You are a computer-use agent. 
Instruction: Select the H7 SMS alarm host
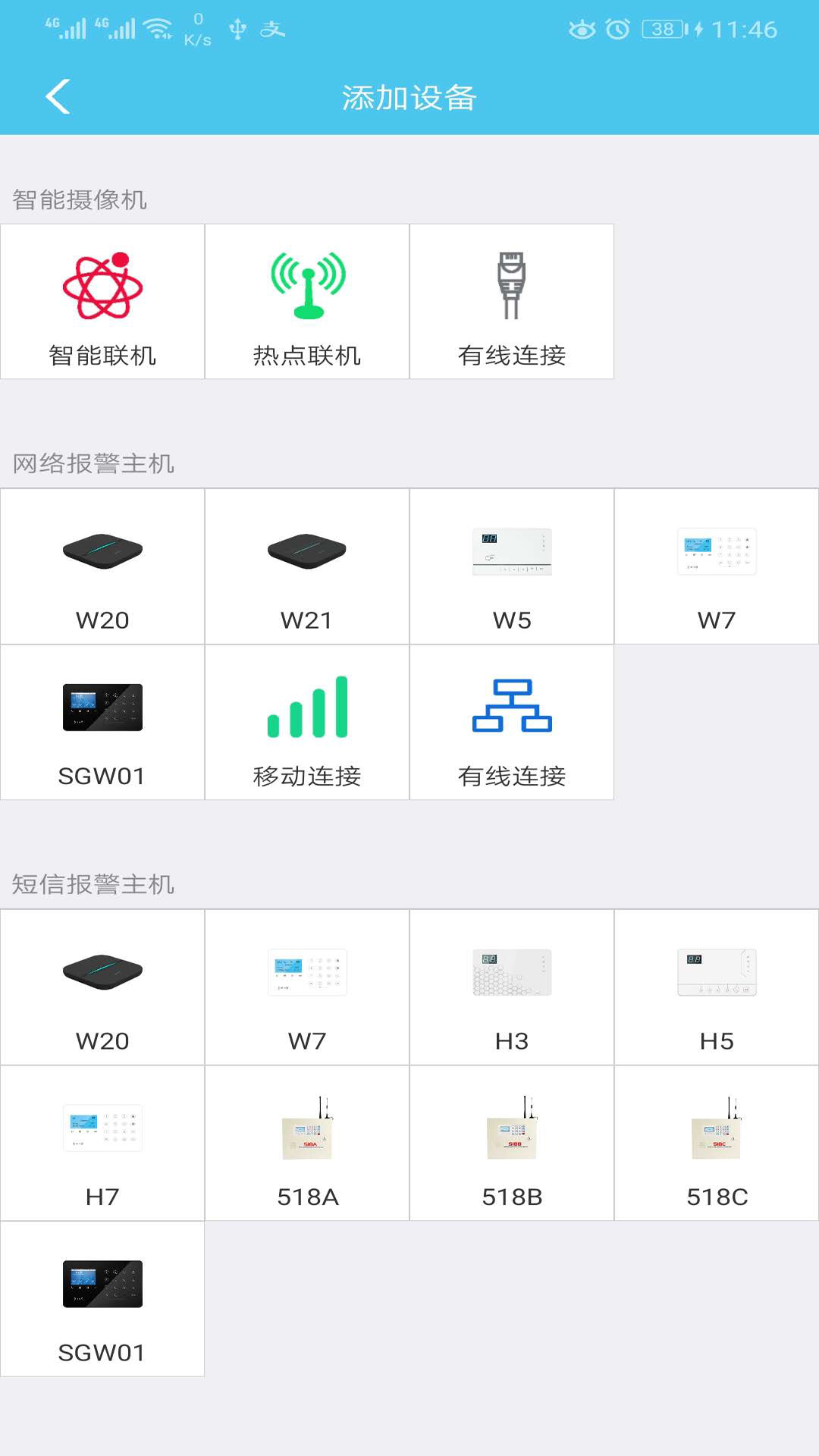[x=102, y=1144]
